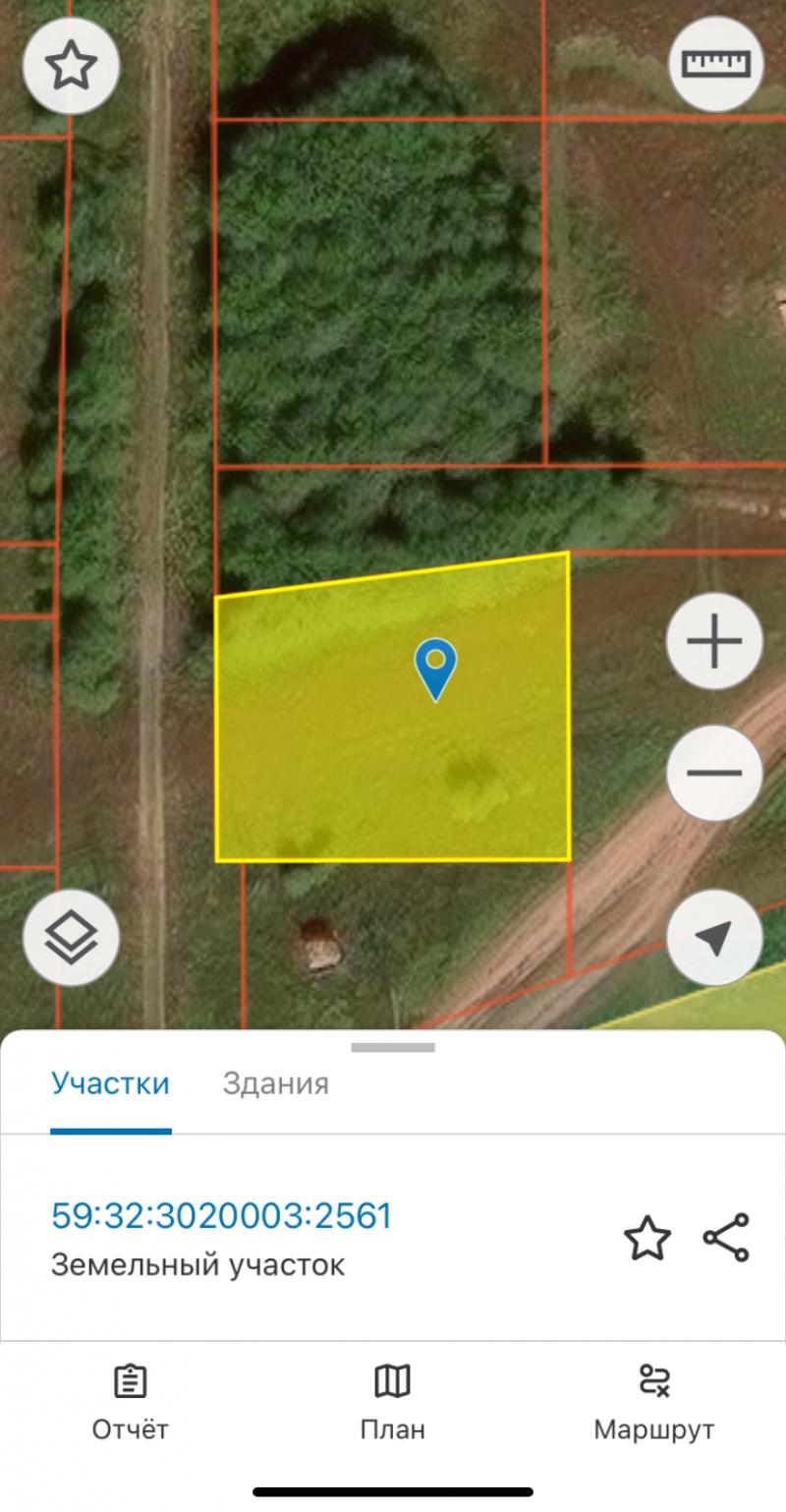Open the map layers selector
The height and width of the screenshot is (1512, 786).
[71, 938]
